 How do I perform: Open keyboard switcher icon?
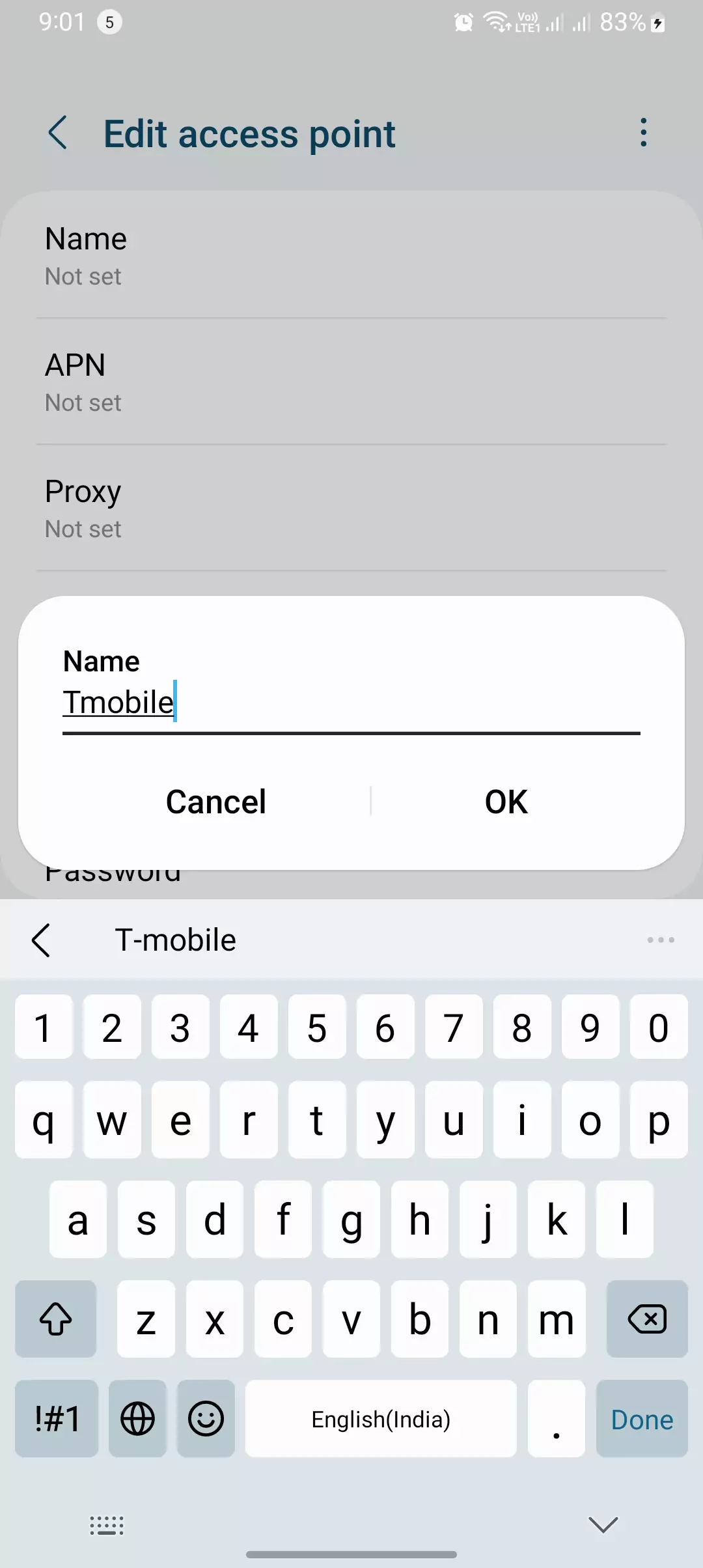106,1525
